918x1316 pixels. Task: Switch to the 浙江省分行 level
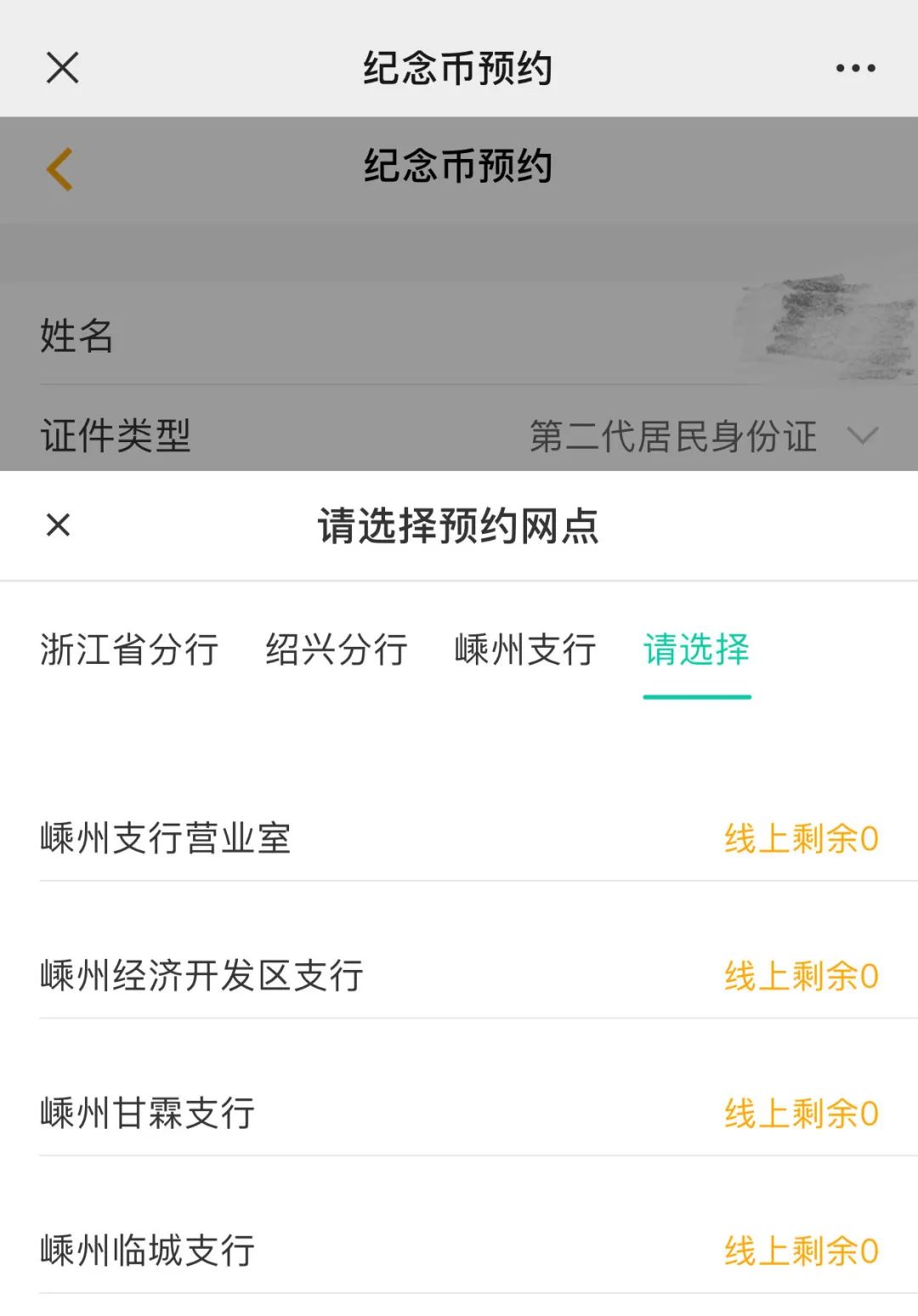pos(129,650)
